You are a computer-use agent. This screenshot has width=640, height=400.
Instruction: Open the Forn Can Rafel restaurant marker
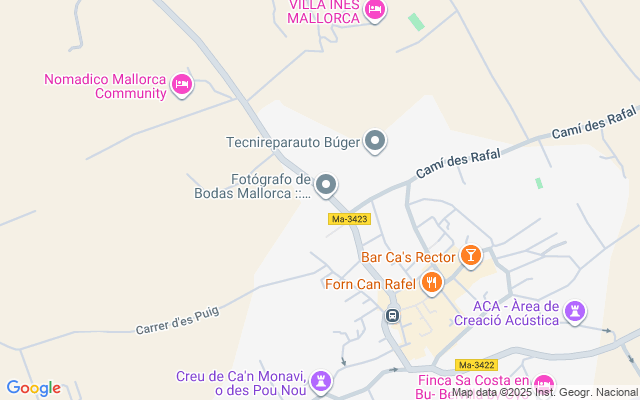432,283
